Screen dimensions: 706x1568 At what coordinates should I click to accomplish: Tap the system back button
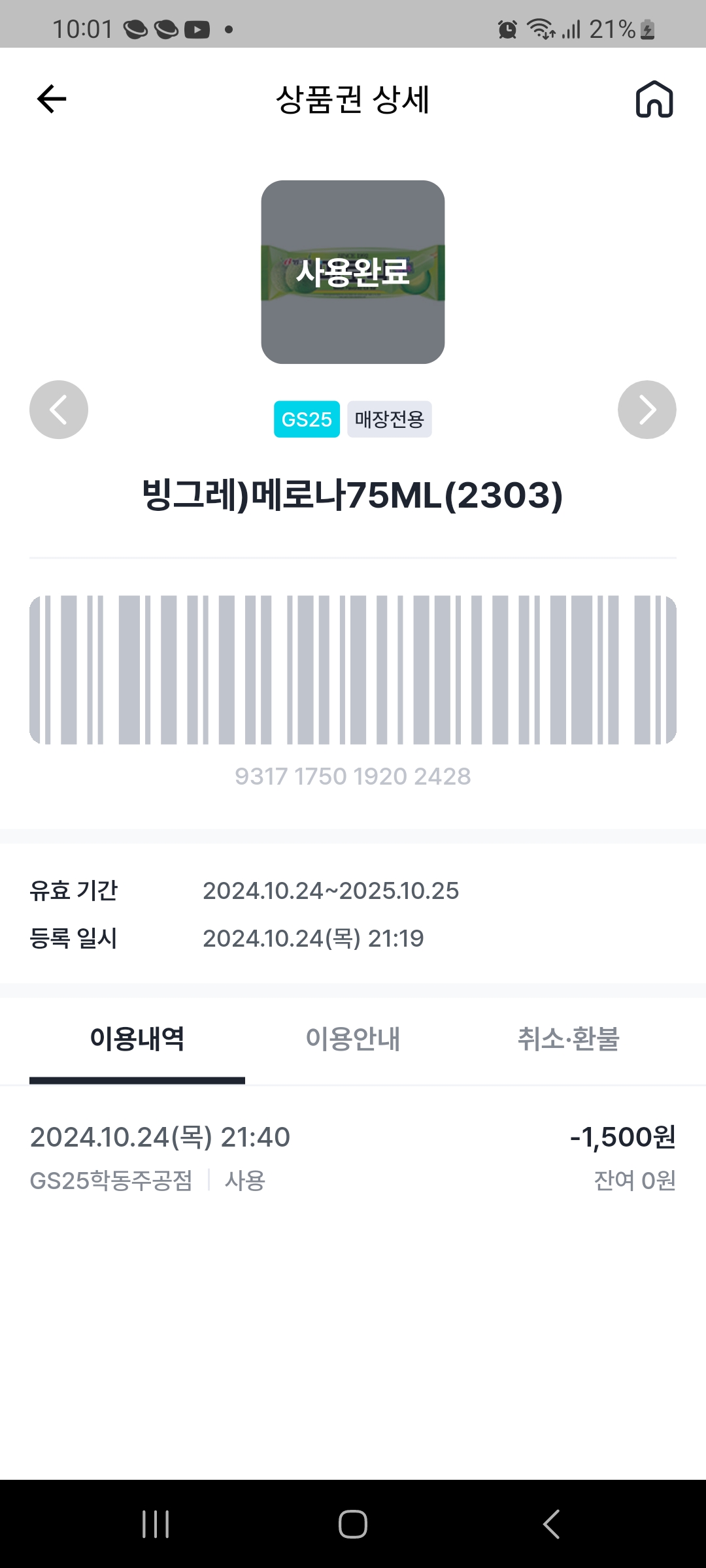coord(551,1524)
